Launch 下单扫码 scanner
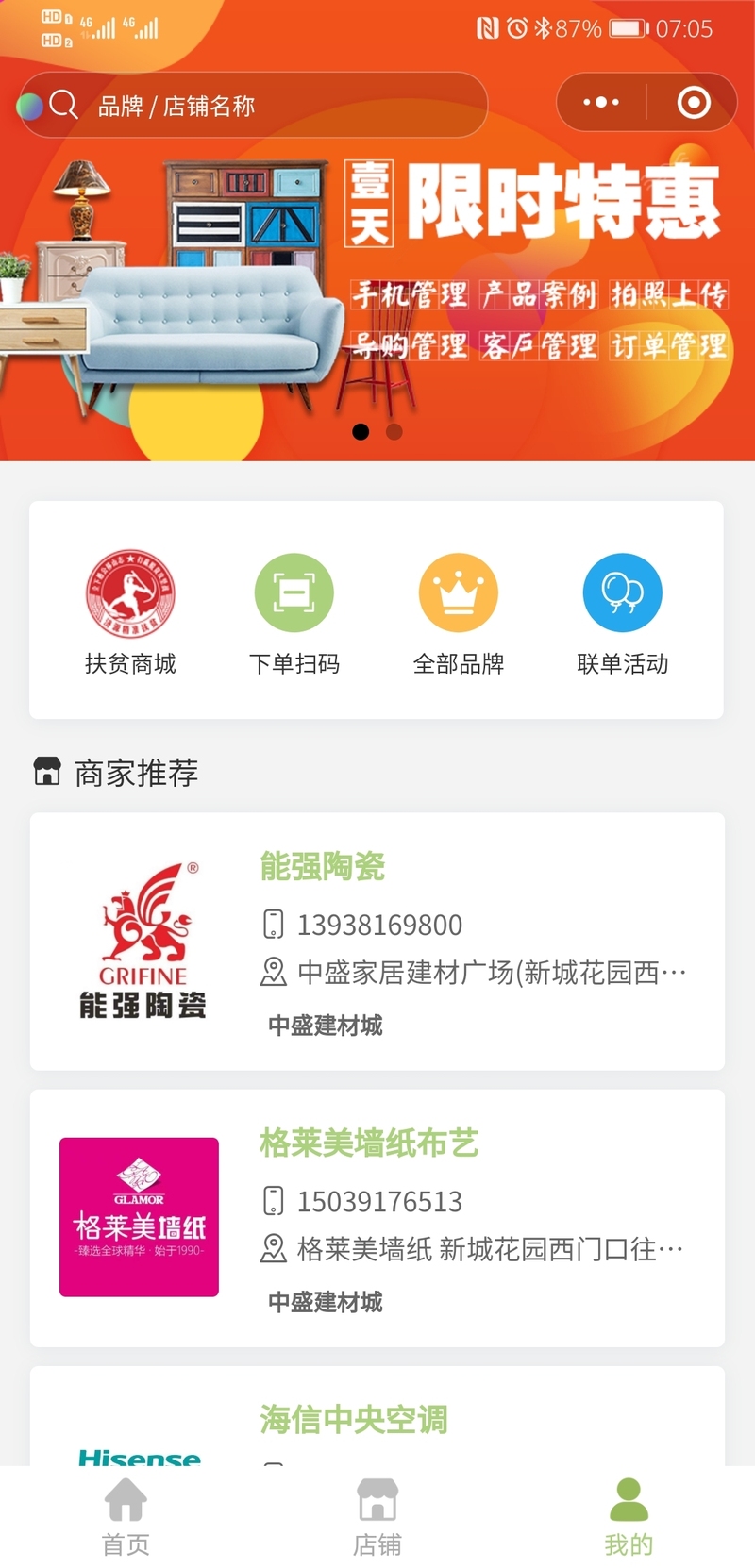Screen dimensions: 755x1568 pos(294,611)
